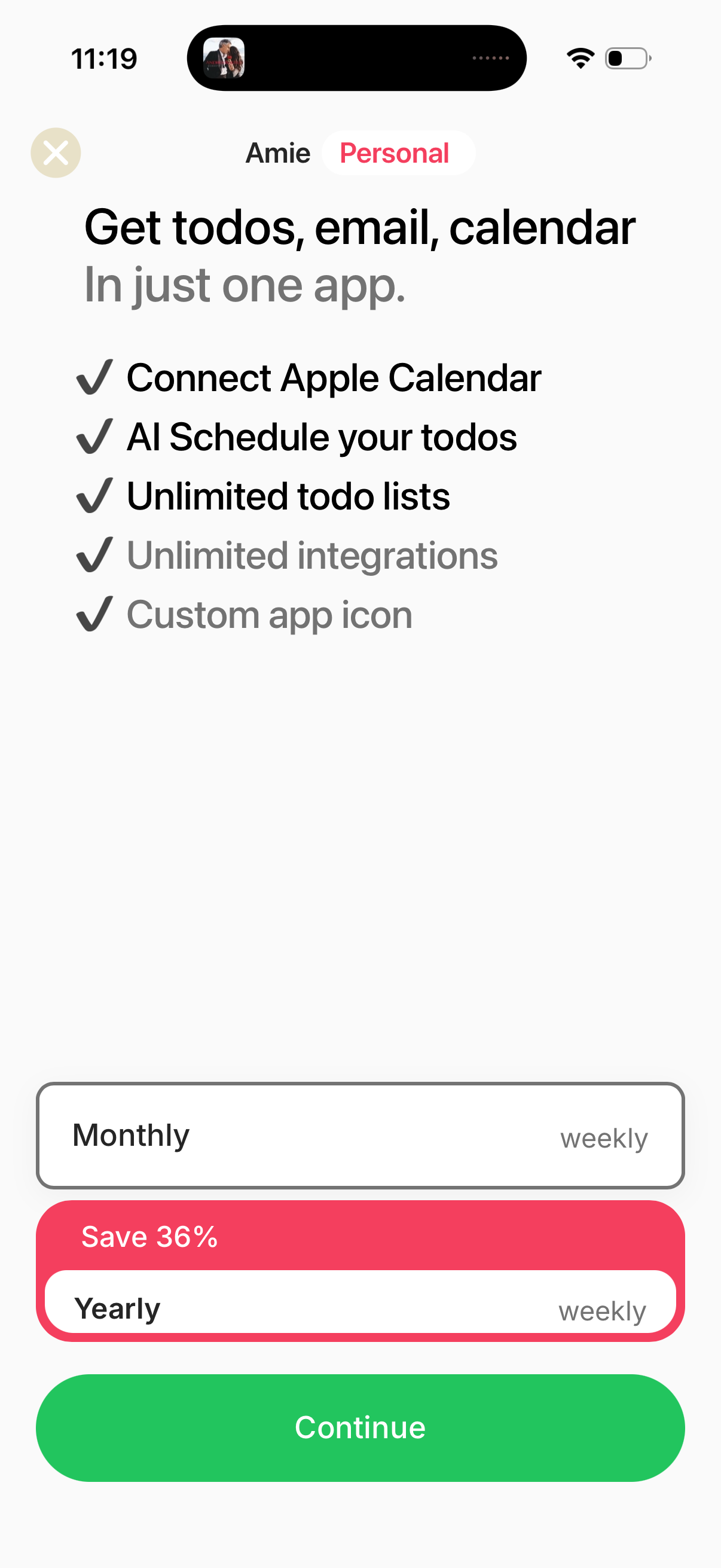The width and height of the screenshot is (721, 1568).
Task: Tap the battery indicator in status bar
Action: [x=626, y=58]
